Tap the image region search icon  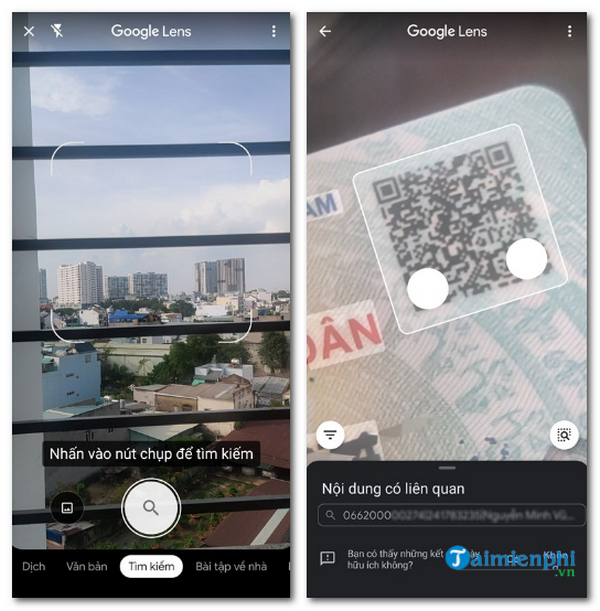(564, 434)
